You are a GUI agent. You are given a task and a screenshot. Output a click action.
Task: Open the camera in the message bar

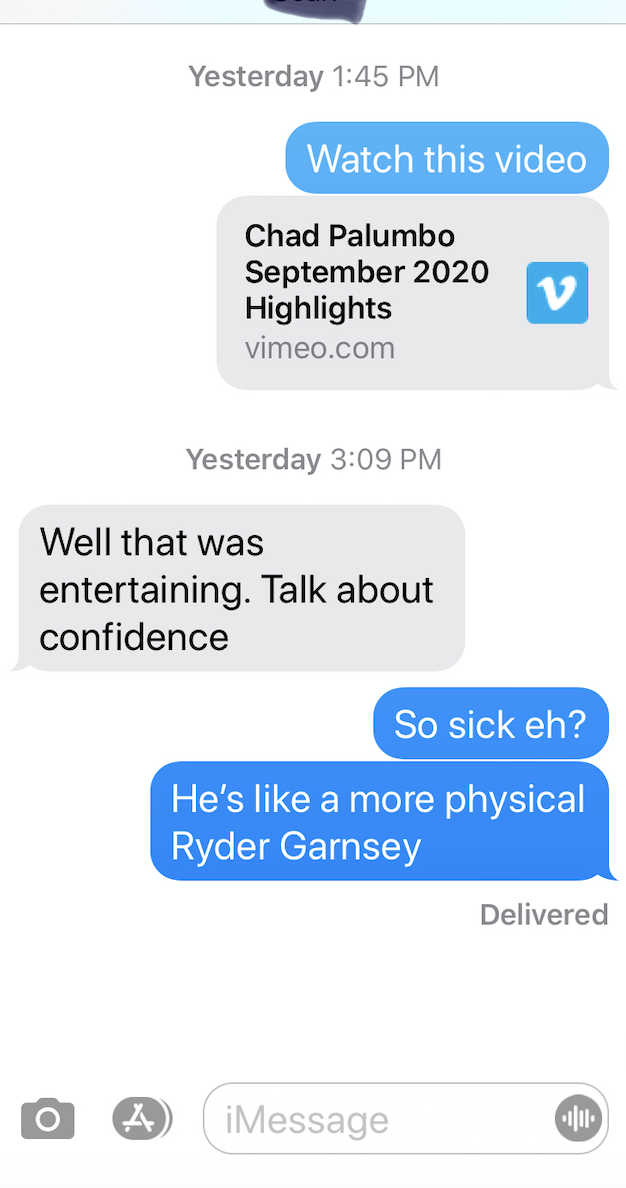coord(48,1118)
